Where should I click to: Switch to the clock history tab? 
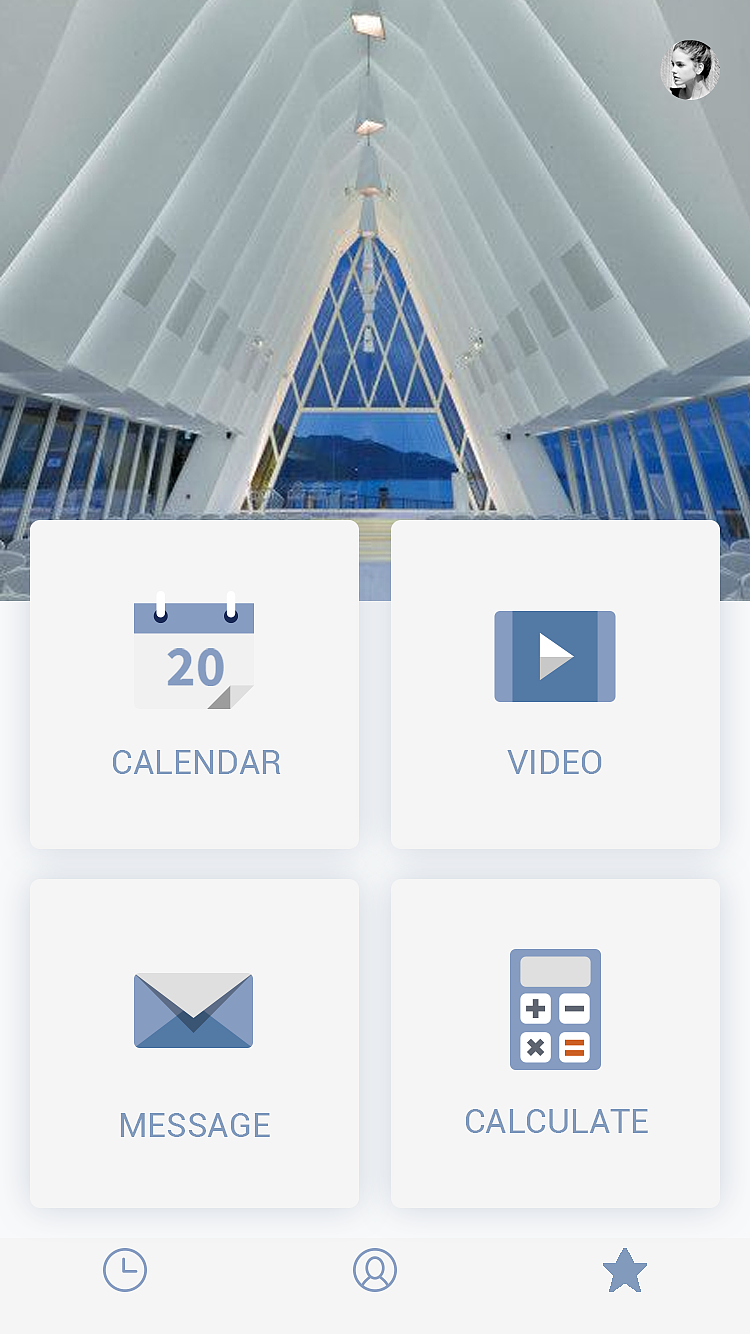click(125, 1271)
